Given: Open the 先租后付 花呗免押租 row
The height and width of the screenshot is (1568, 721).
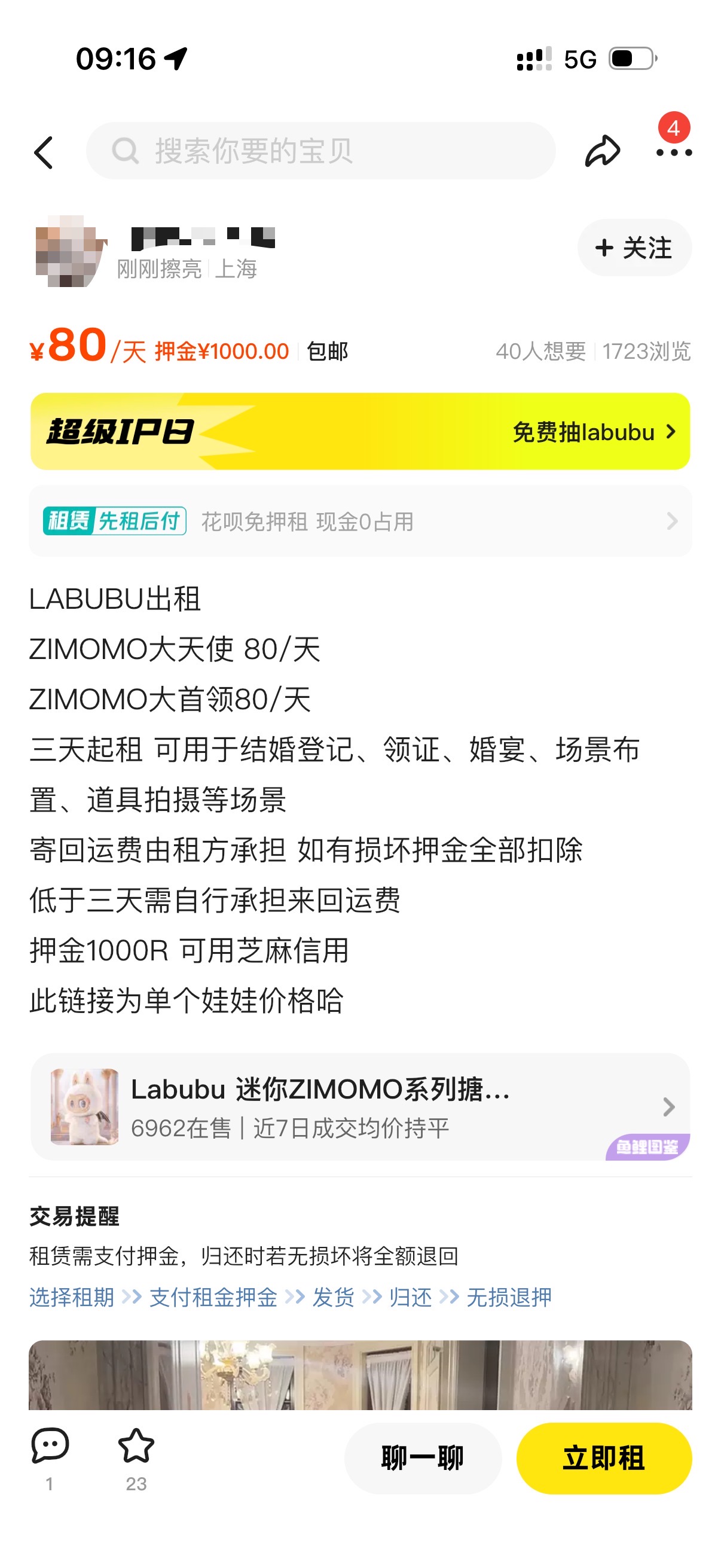Looking at the screenshot, I should (x=360, y=521).
